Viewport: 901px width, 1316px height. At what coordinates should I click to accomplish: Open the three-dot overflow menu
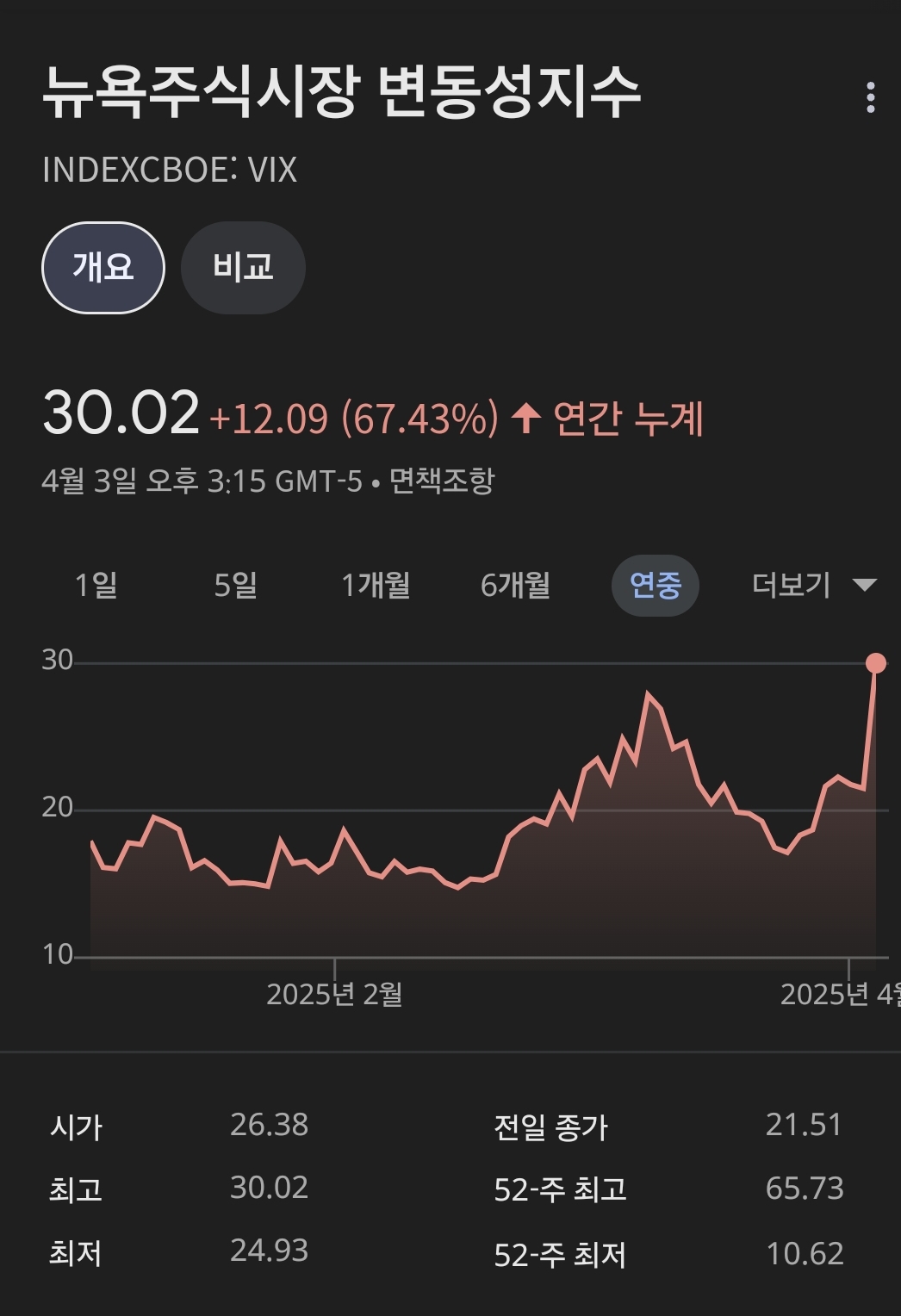[x=871, y=98]
